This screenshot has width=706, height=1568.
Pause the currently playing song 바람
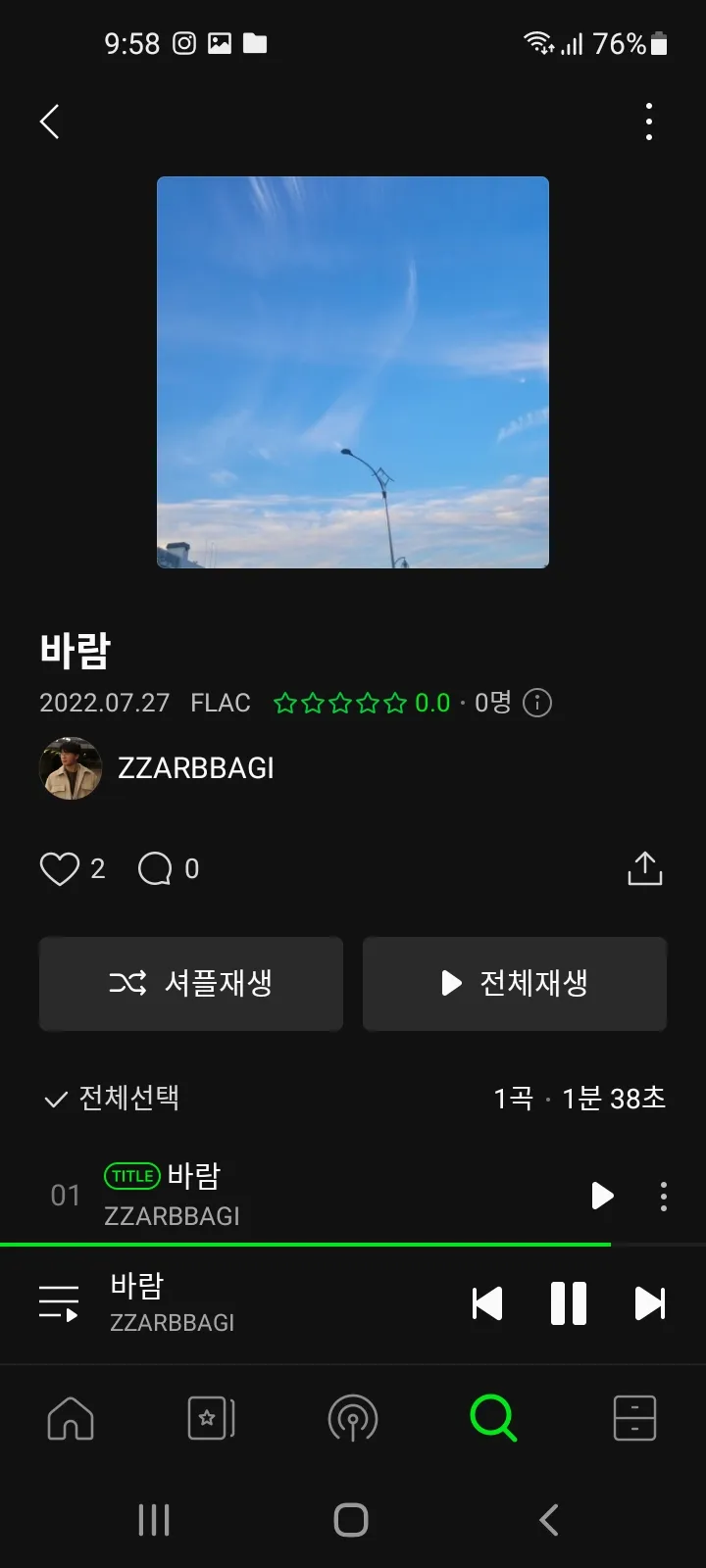(569, 1303)
